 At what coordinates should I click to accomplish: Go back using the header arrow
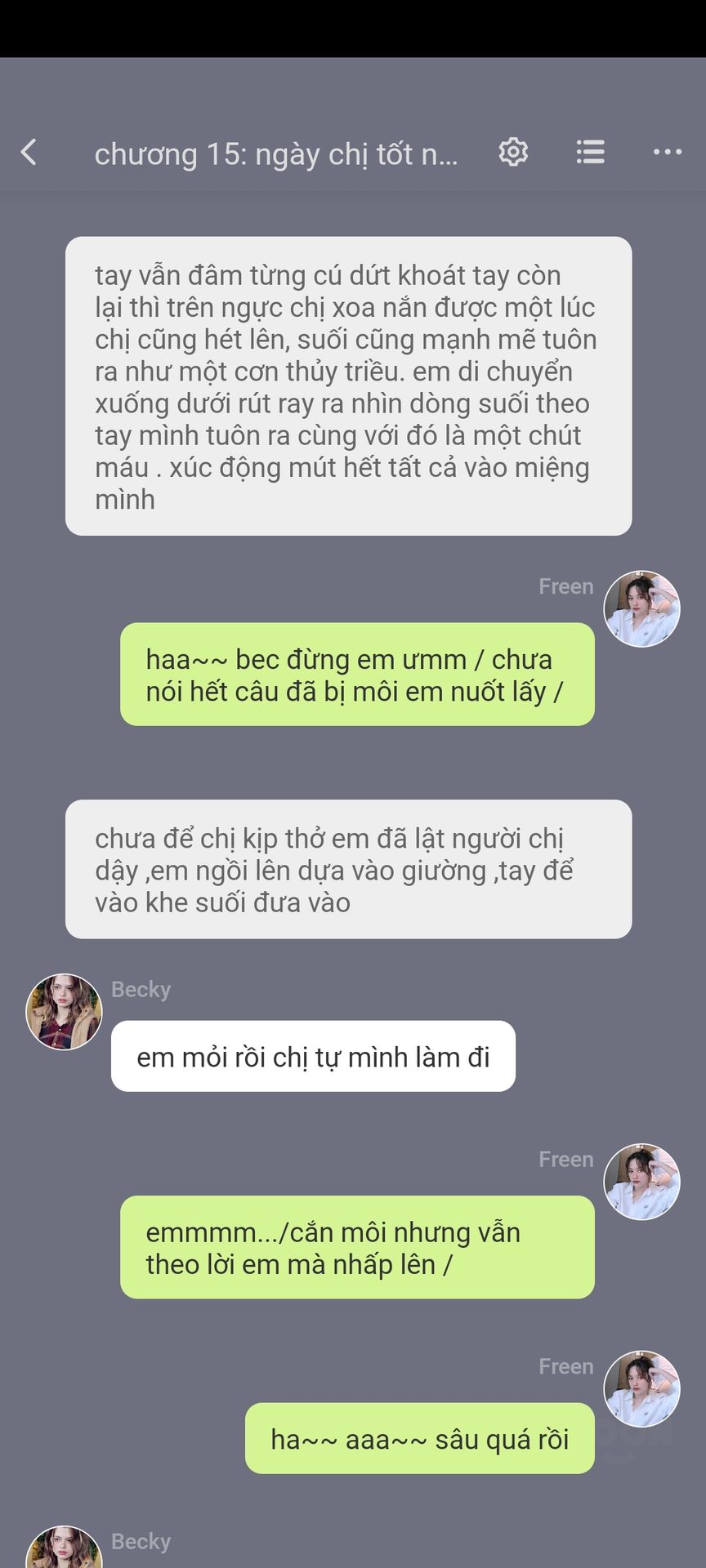tap(29, 152)
